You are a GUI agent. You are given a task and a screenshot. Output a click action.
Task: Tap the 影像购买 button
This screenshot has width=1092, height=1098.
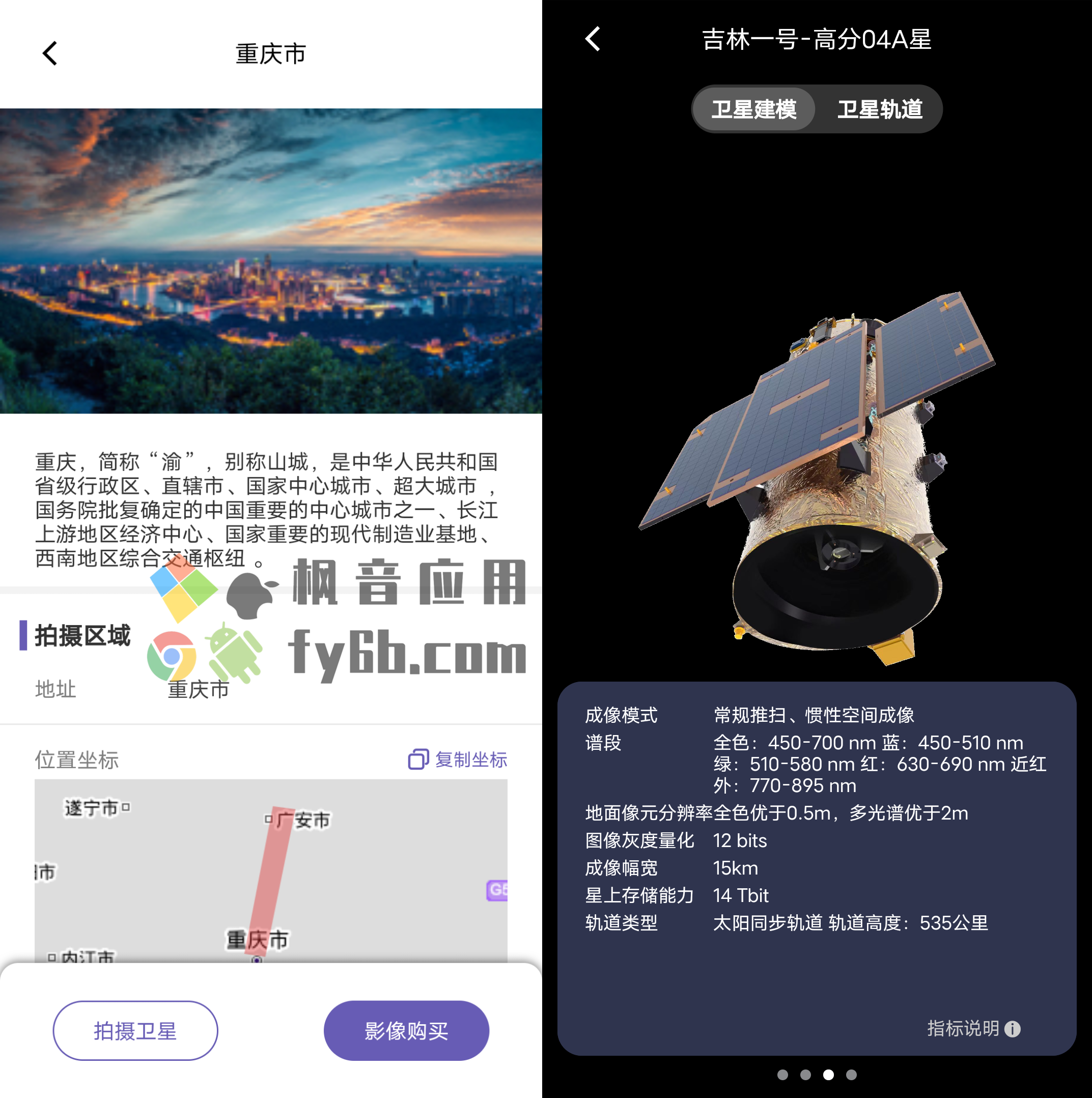pyautogui.click(x=406, y=1030)
